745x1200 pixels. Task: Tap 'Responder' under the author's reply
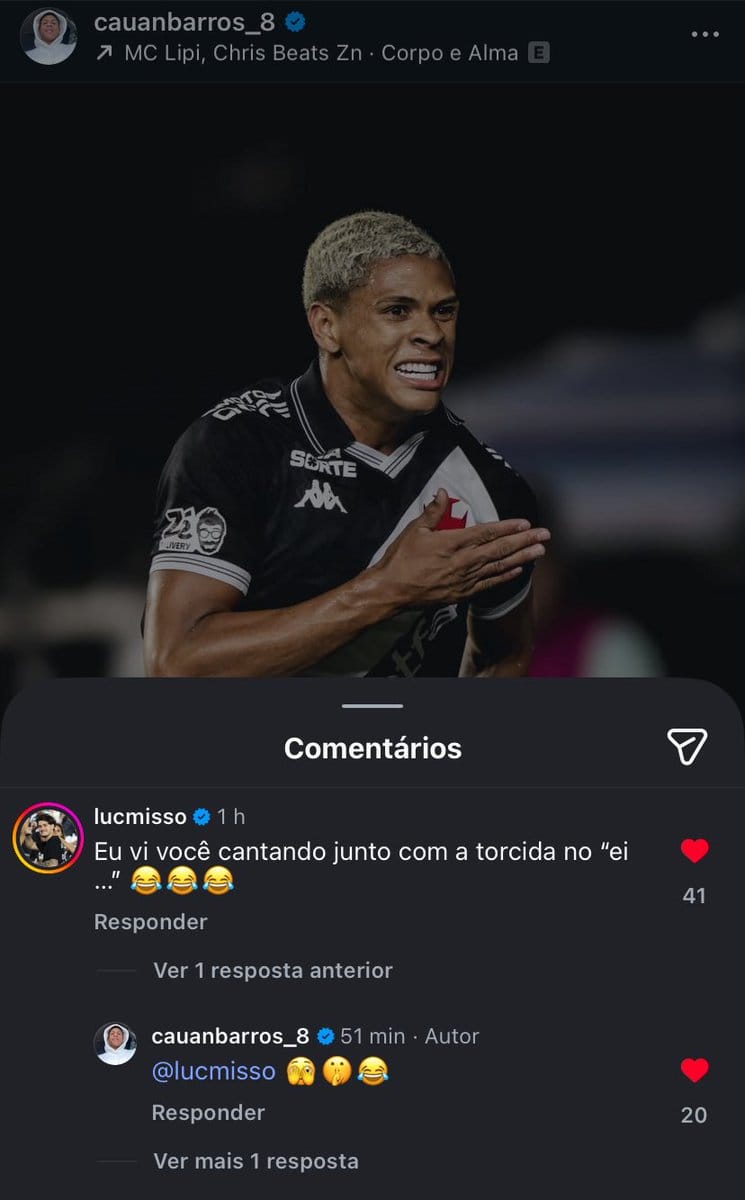207,1112
